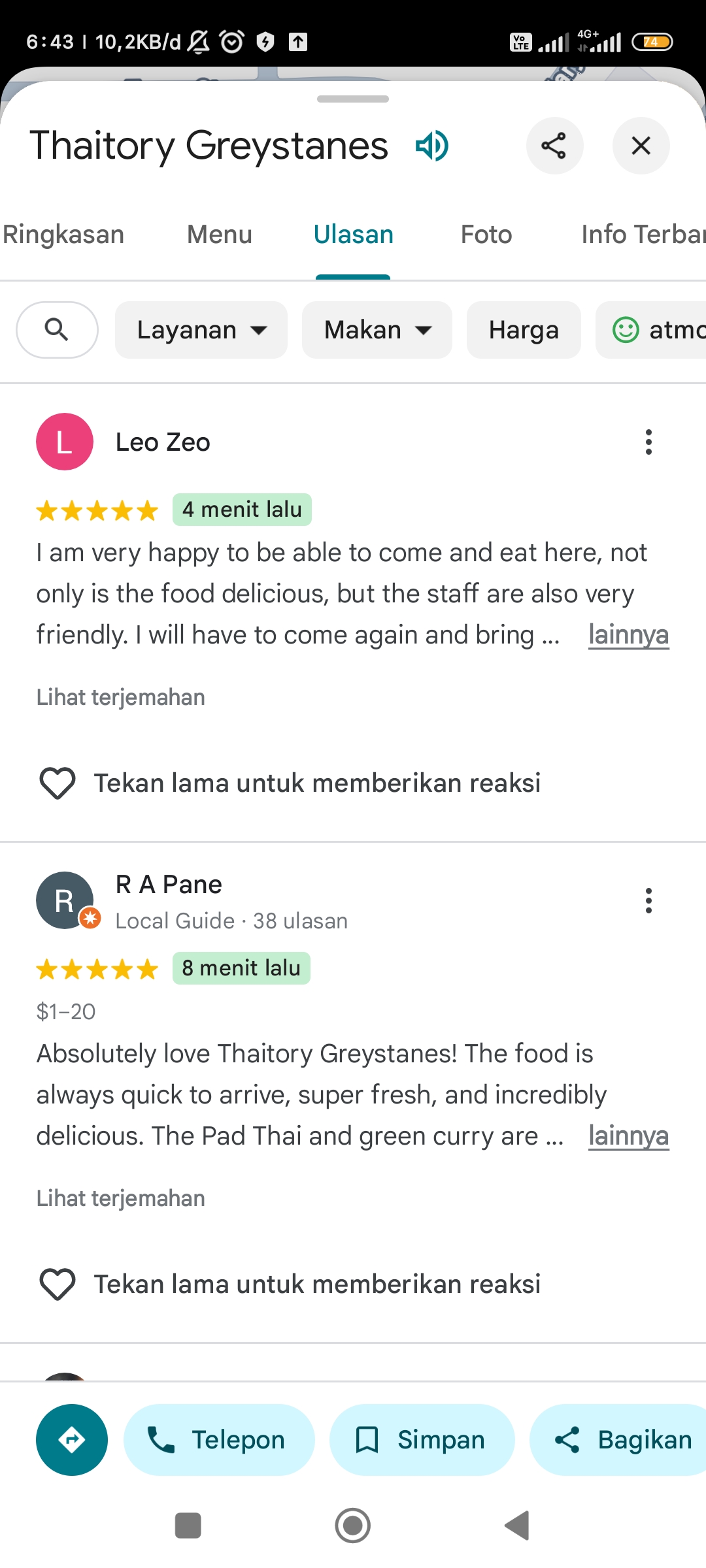Tap the speaker icon beside Thaitory Greystanes
This screenshot has height=1568, width=706.
pyautogui.click(x=432, y=146)
